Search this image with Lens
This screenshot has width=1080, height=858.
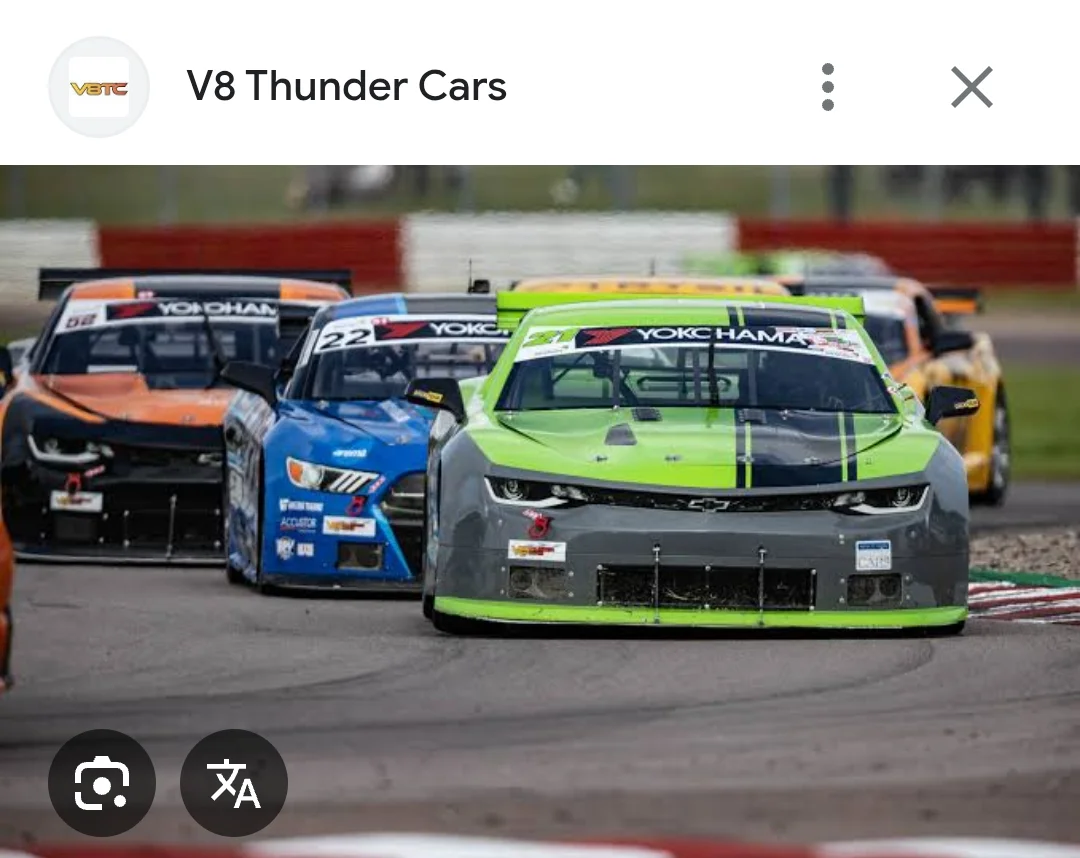[x=102, y=783]
